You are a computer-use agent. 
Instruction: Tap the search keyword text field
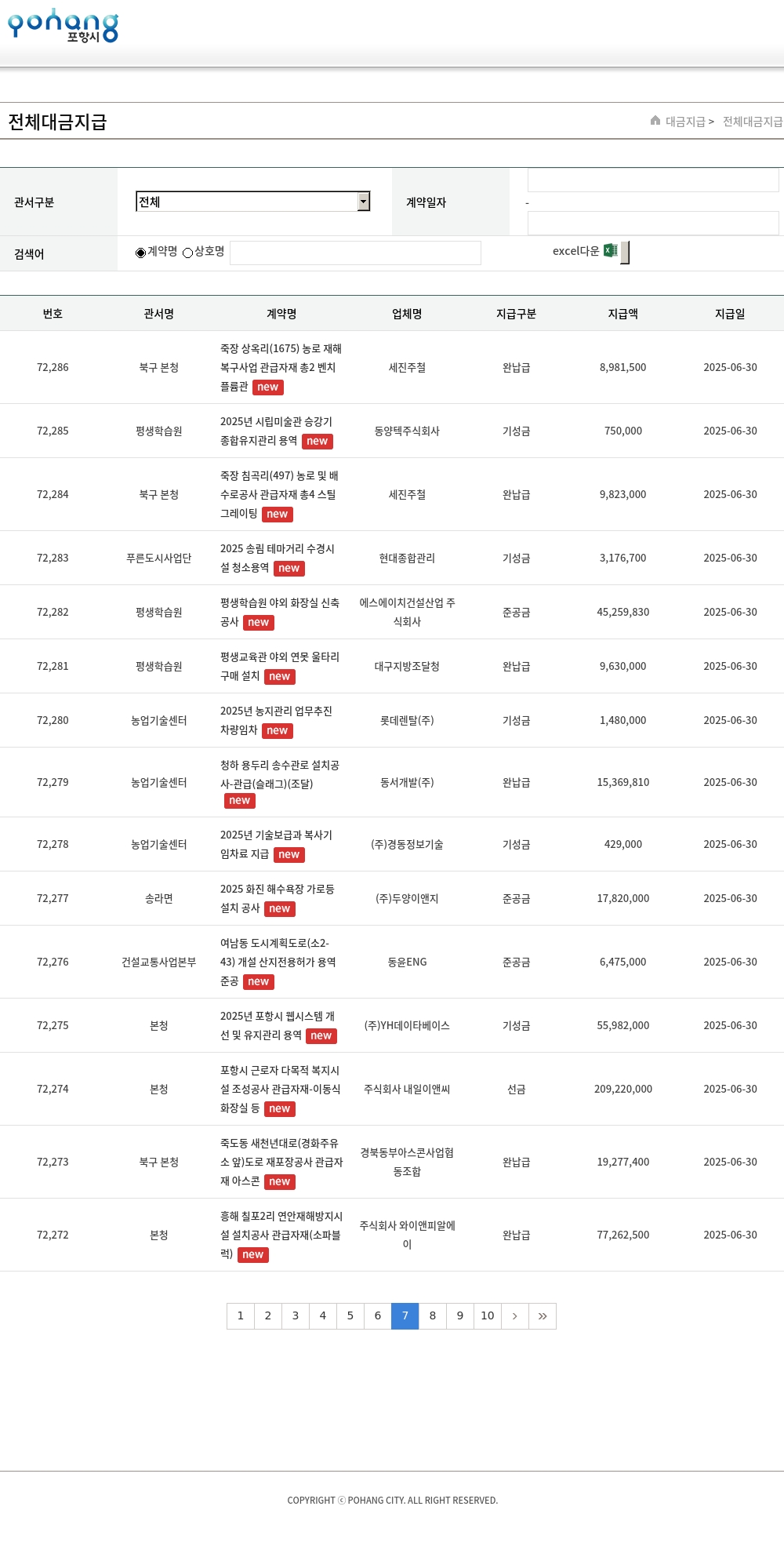(x=355, y=253)
